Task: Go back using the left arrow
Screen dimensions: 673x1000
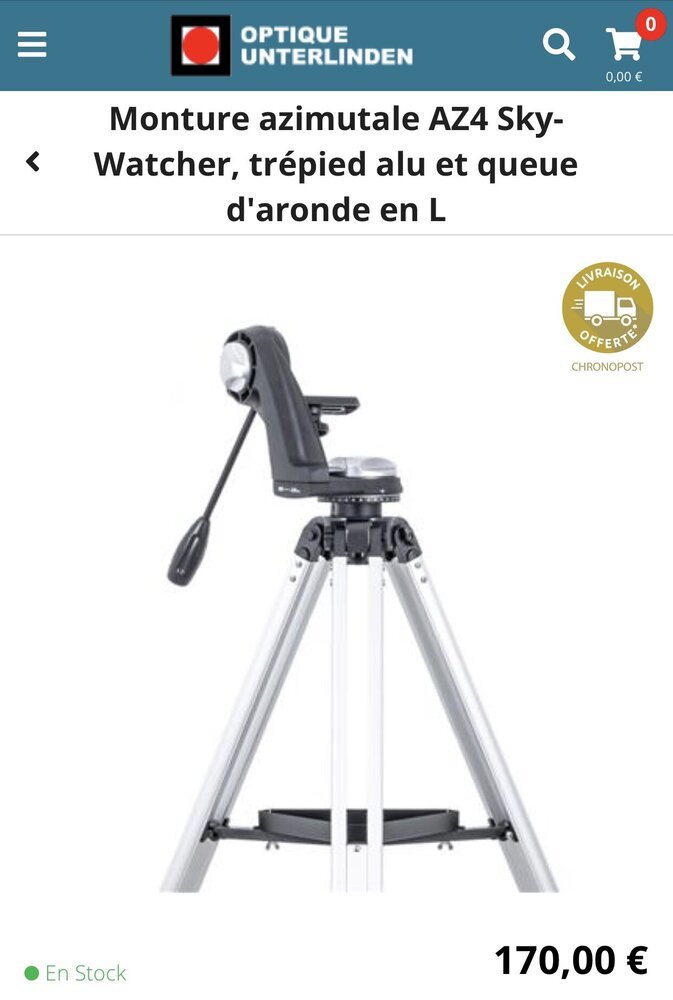Action: pos(33,161)
